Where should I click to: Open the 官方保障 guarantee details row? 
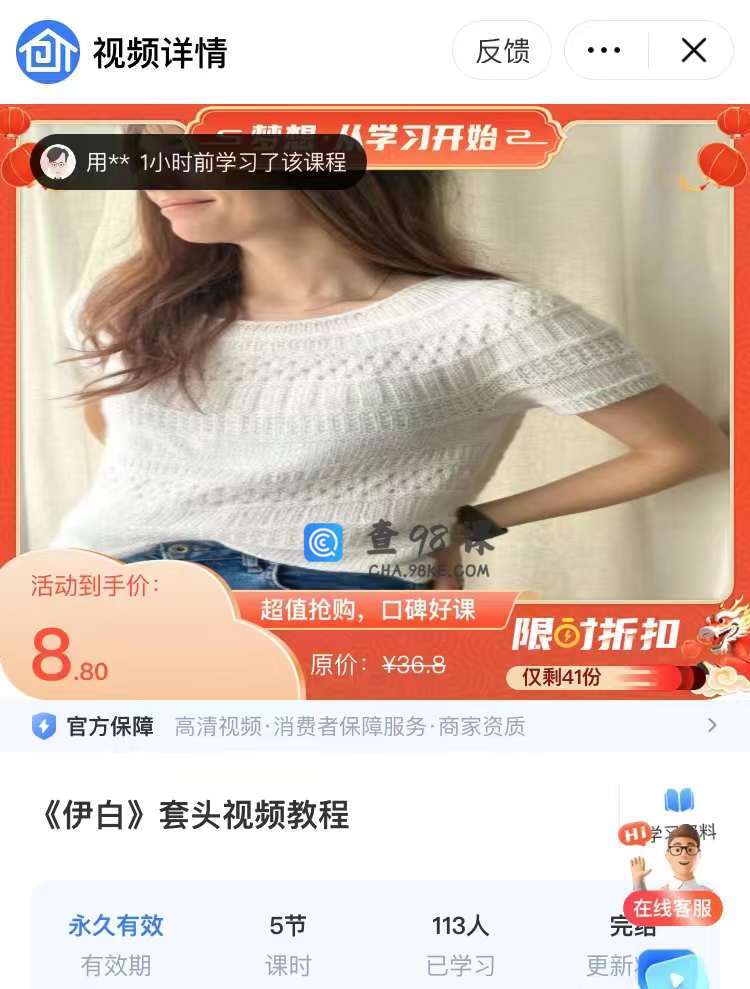(375, 726)
